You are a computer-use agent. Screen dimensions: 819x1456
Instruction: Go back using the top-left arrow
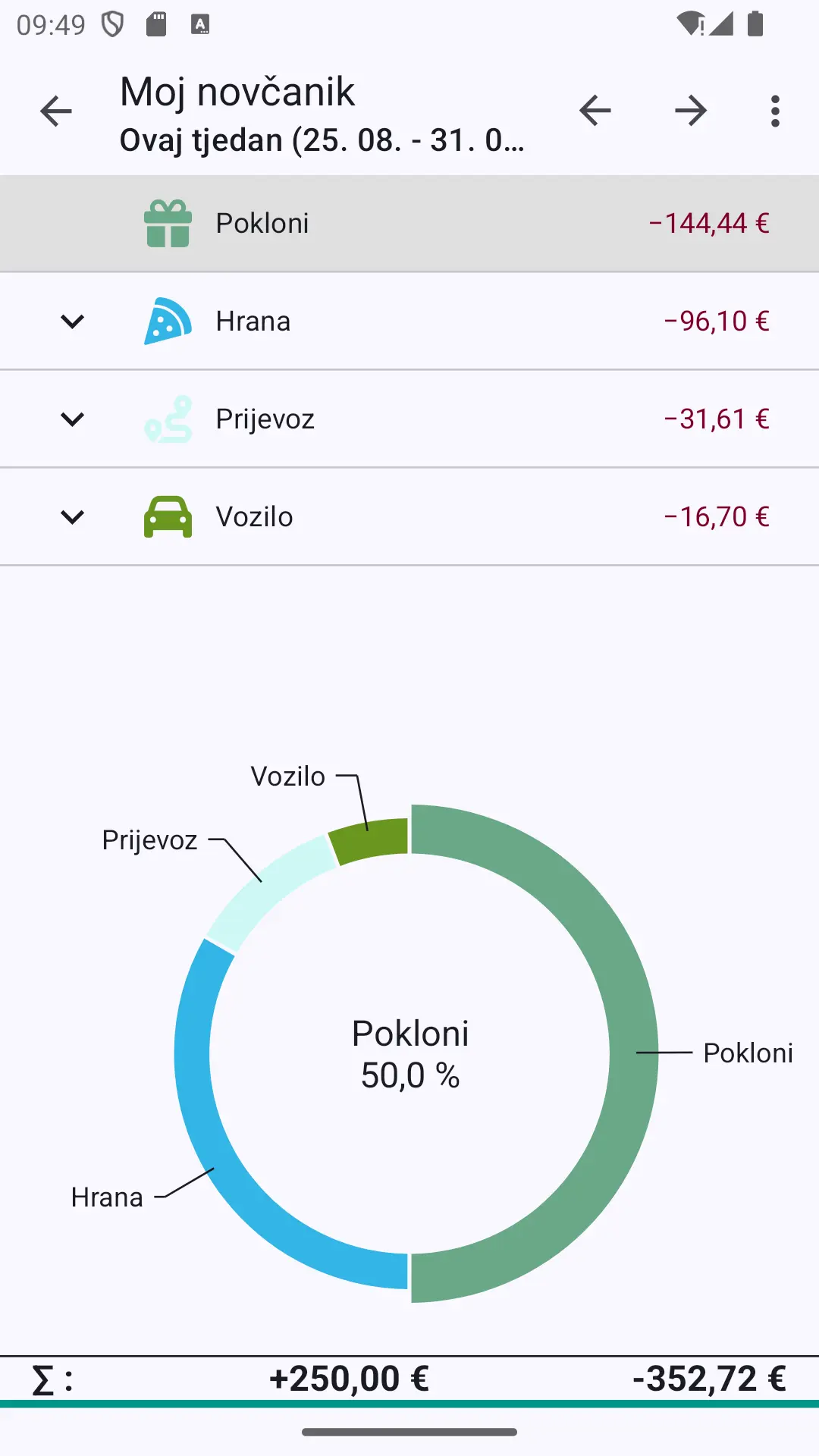56,111
